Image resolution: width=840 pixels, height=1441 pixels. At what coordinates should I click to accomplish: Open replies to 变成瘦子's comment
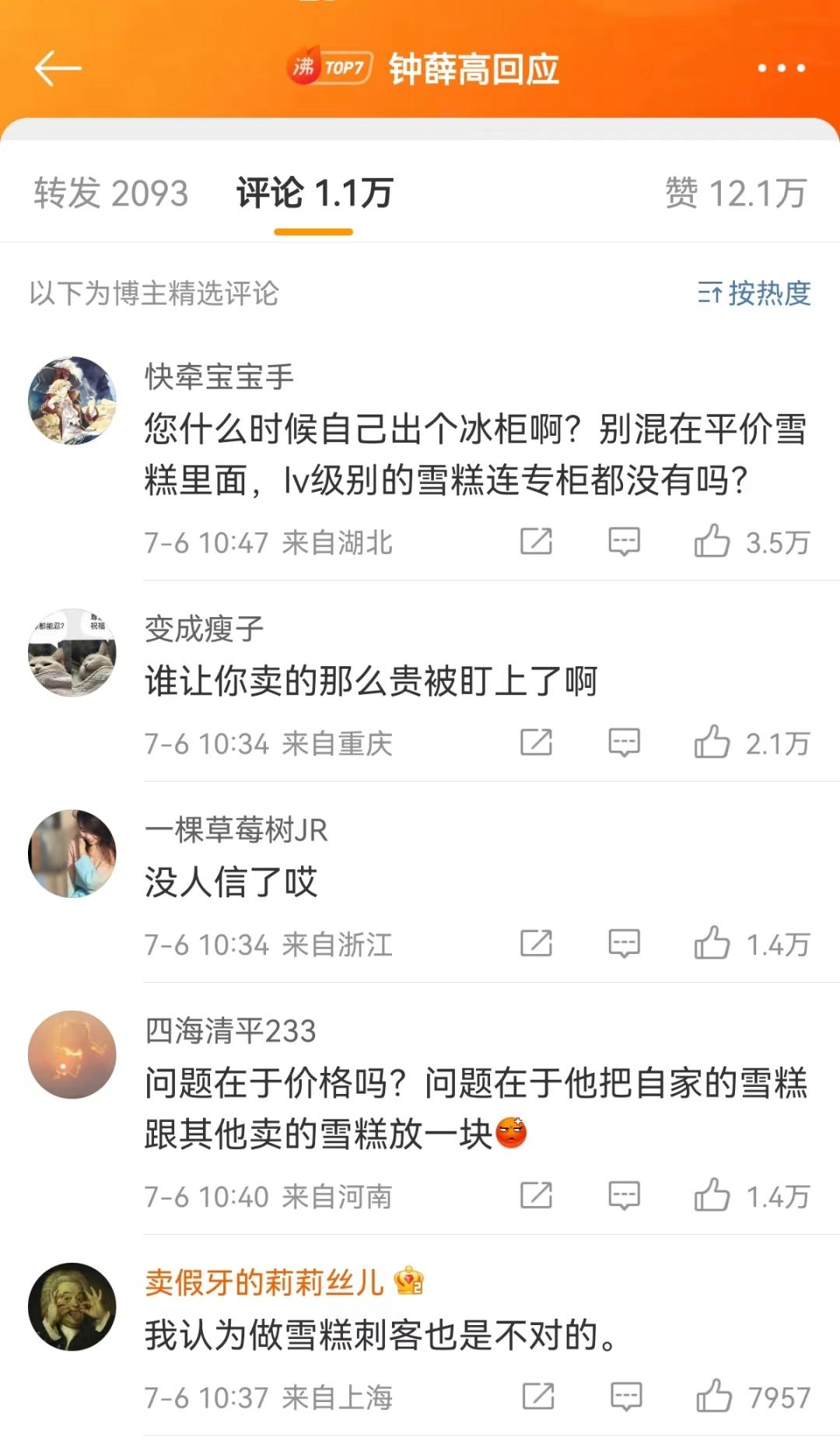point(623,744)
